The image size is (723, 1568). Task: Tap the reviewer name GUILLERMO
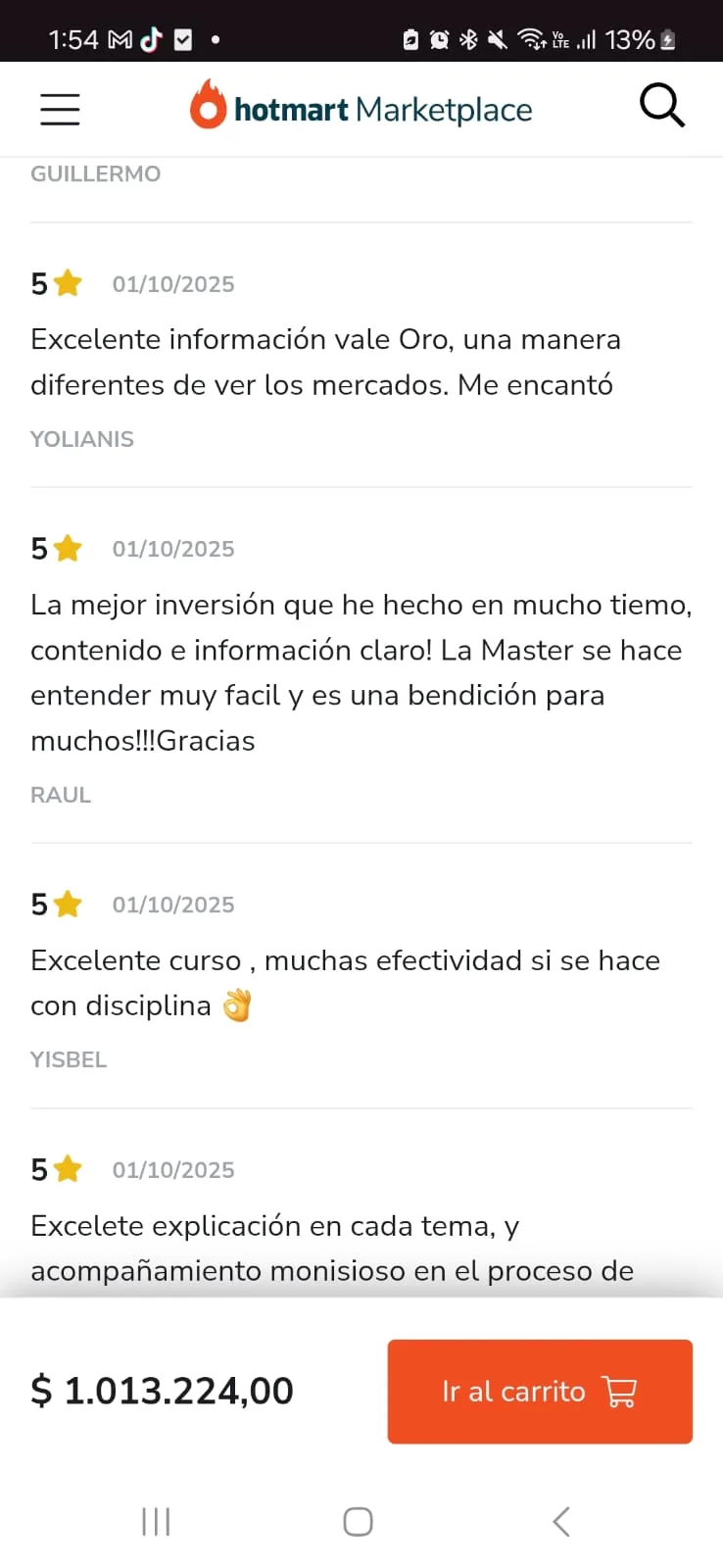click(95, 173)
